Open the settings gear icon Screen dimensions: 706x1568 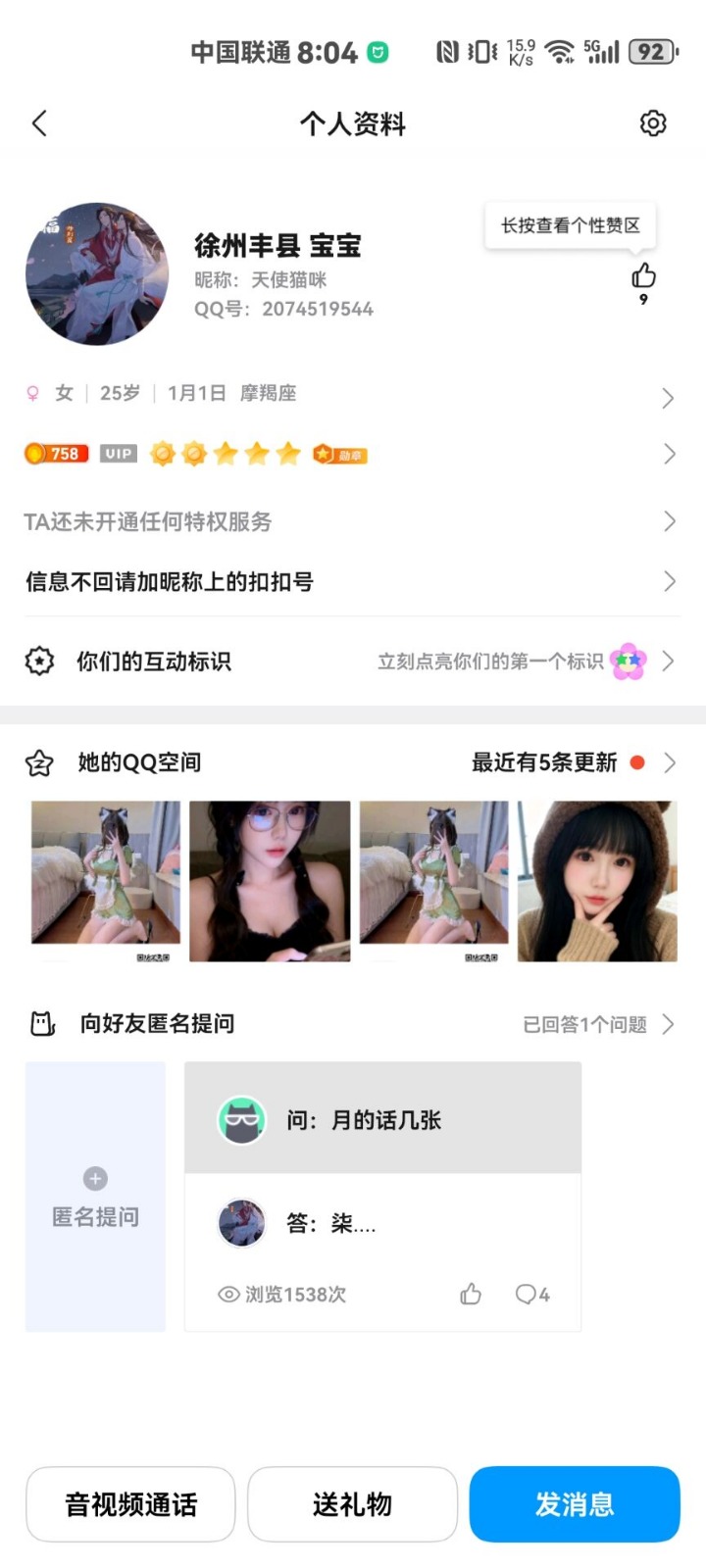653,123
